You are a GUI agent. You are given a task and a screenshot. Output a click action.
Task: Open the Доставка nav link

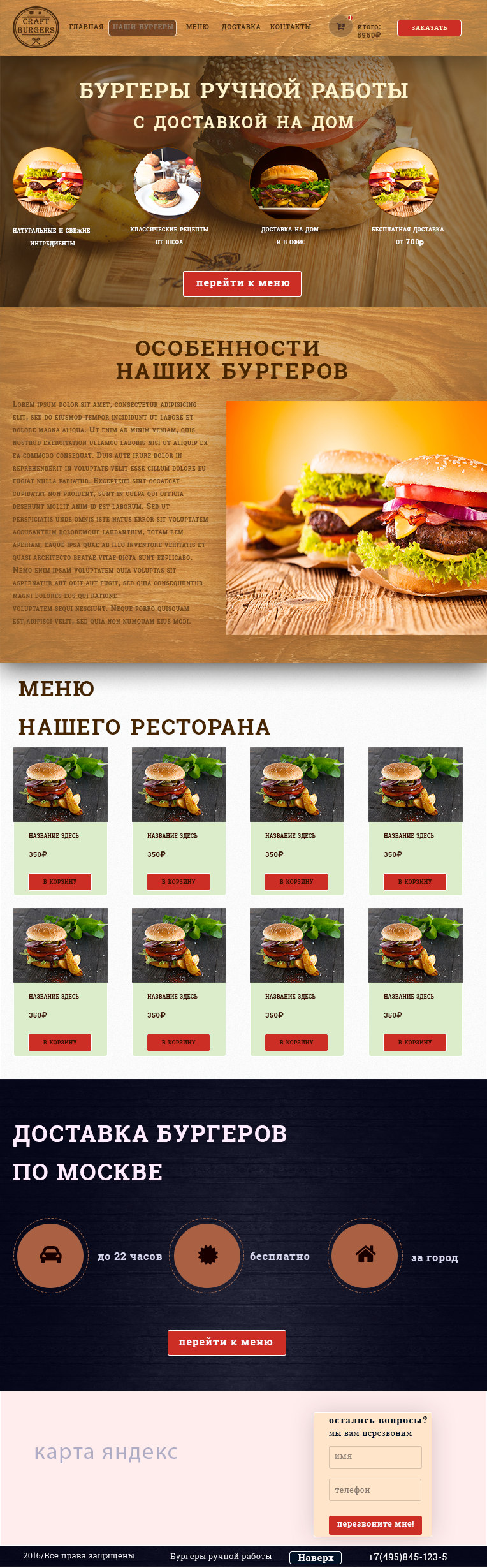click(x=240, y=27)
